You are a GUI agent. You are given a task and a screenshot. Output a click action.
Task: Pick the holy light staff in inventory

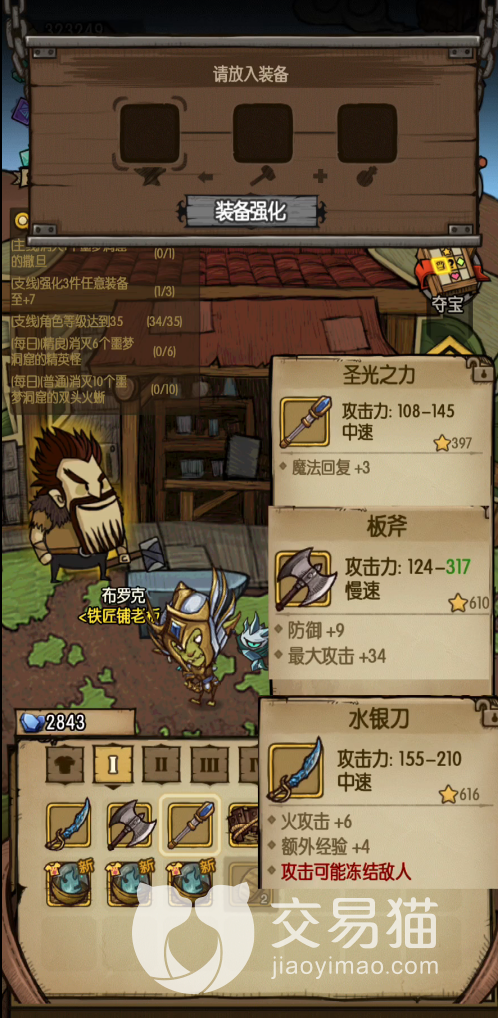(x=191, y=825)
